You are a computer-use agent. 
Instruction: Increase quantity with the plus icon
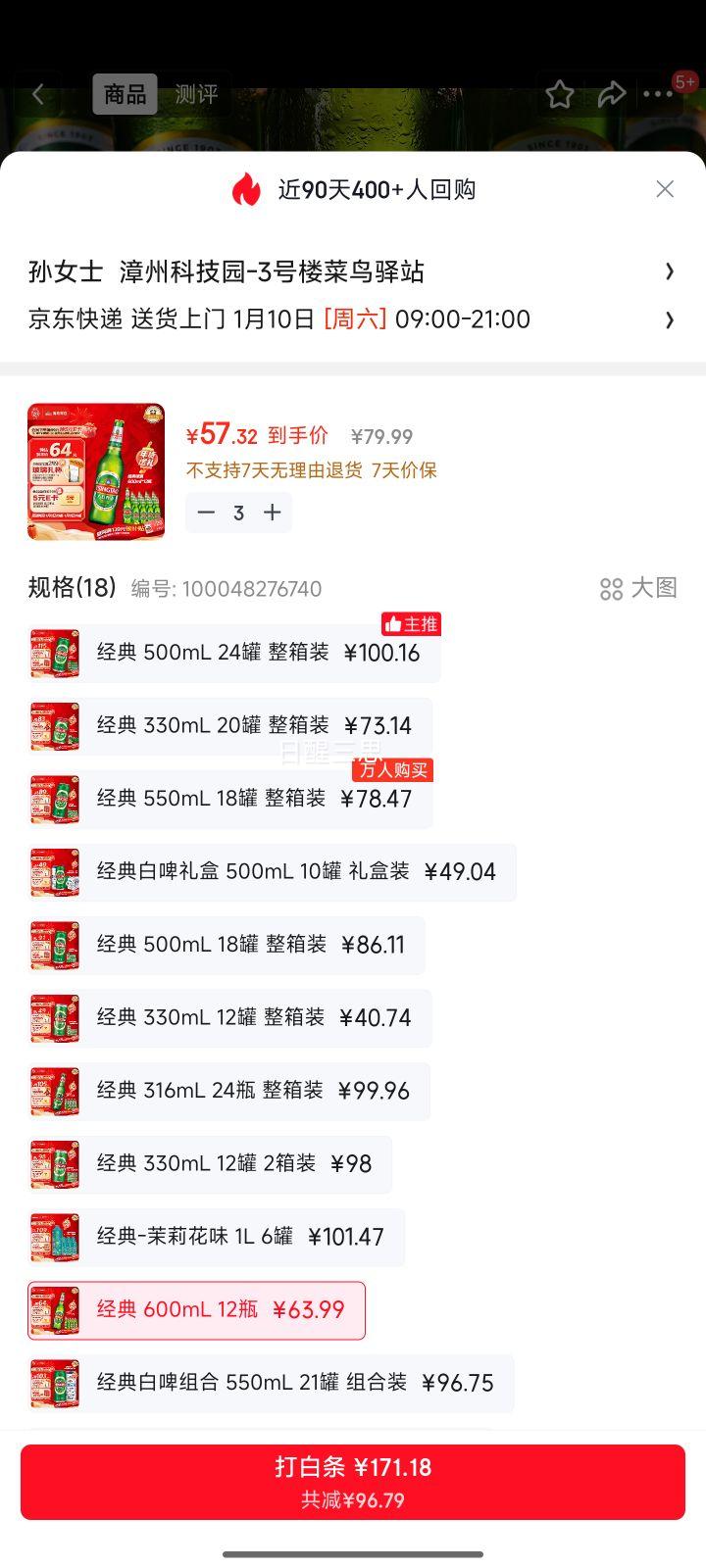point(273,513)
